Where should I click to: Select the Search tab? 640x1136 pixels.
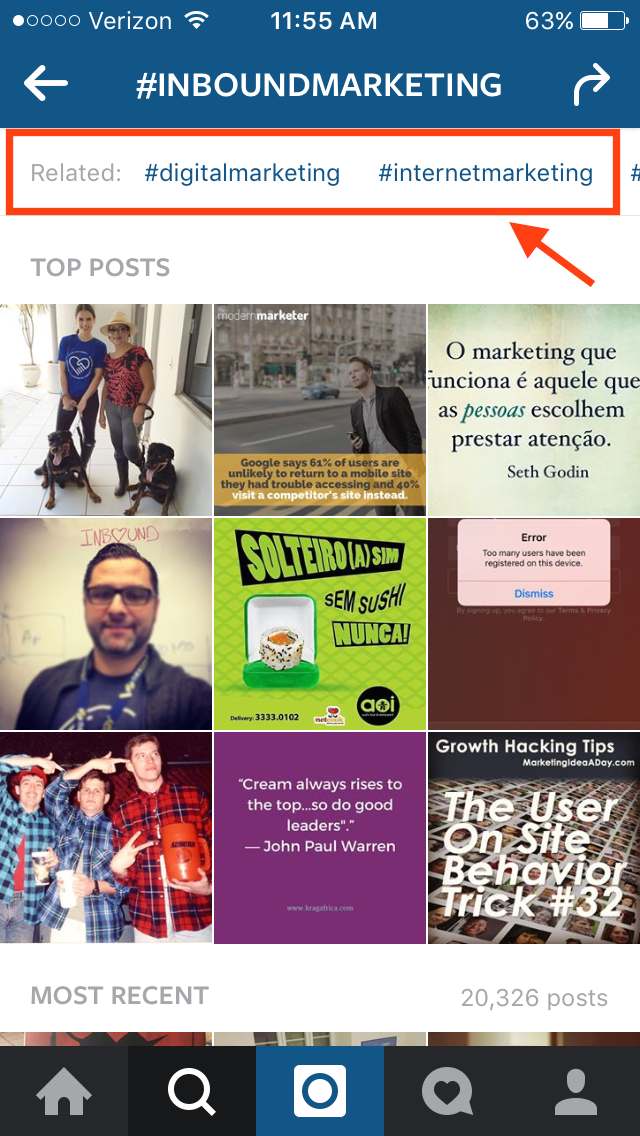192,1091
